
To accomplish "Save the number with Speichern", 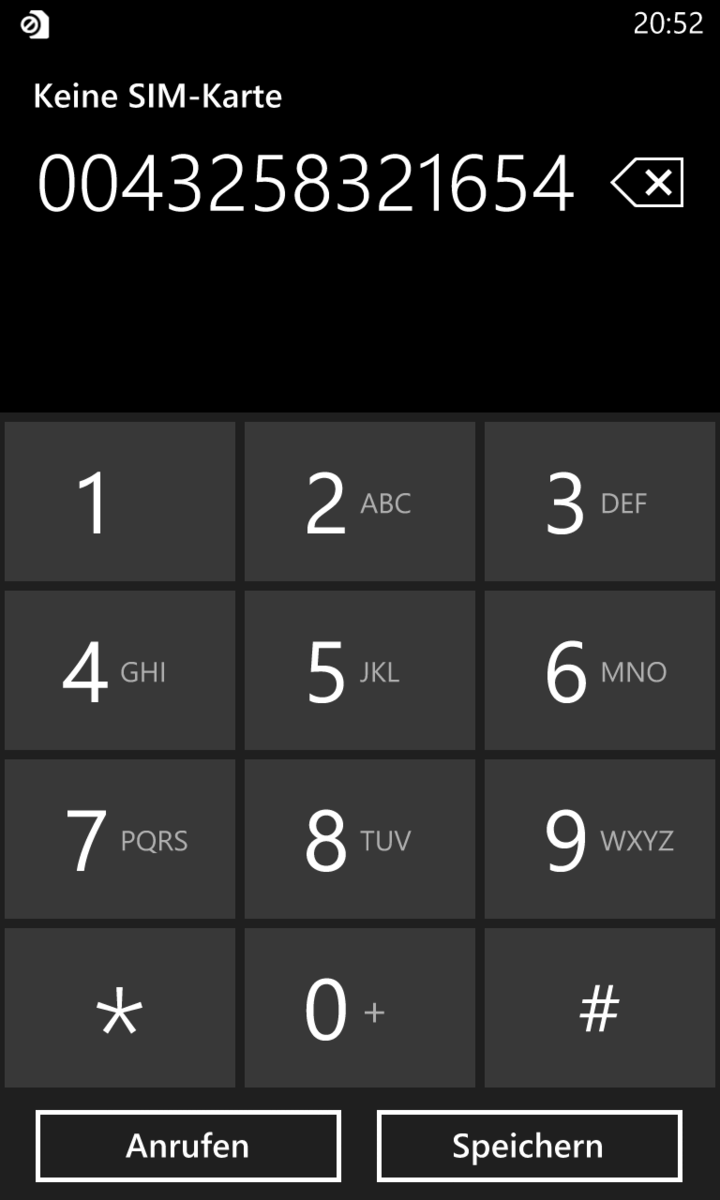I will [x=529, y=1145].
